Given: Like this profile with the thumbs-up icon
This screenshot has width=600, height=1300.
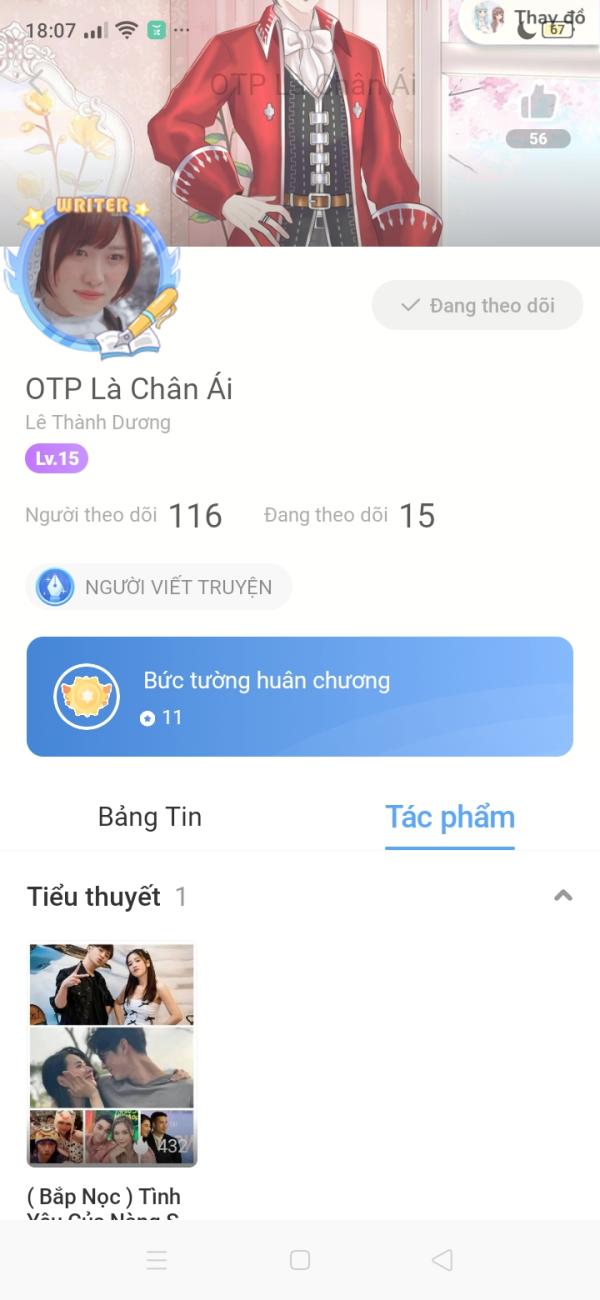Looking at the screenshot, I should 538,103.
